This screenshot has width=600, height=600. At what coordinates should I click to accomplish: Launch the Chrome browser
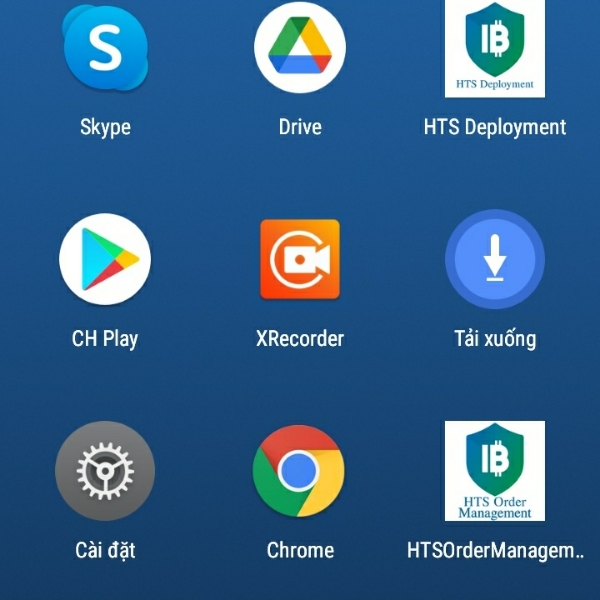[299, 470]
